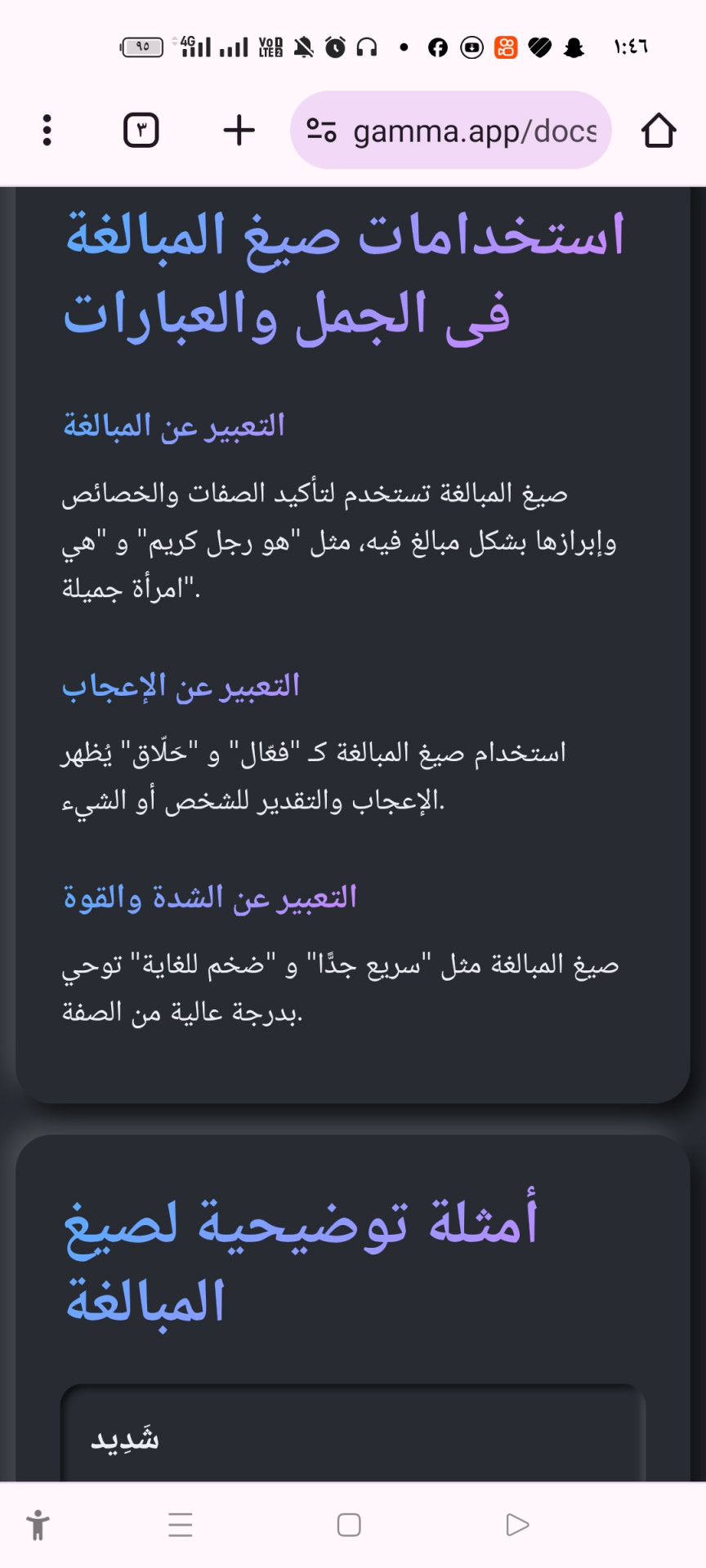The width and height of the screenshot is (706, 1568).
Task: Open the browser overflow menu
Action: click(47, 130)
